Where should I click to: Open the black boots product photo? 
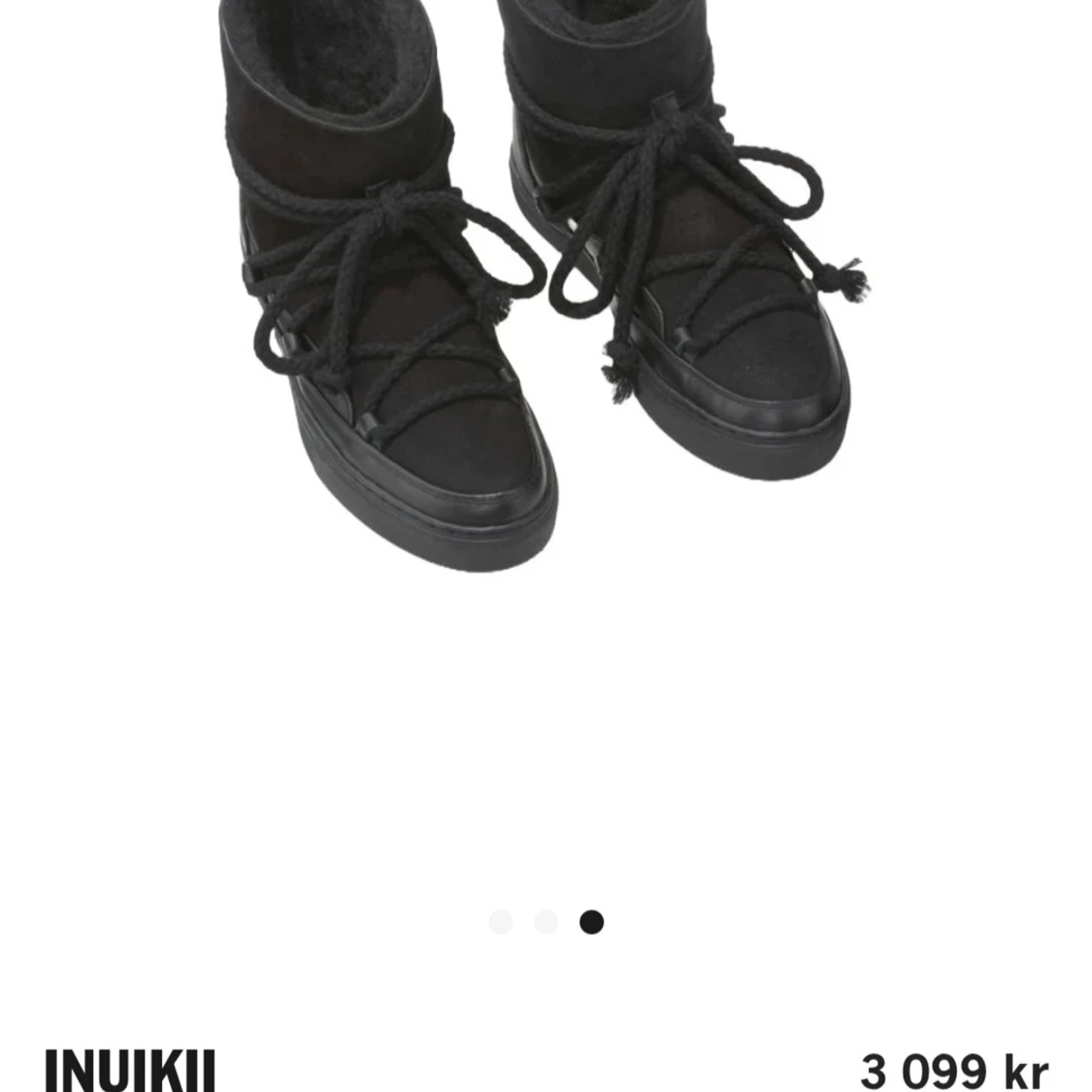pos(544,291)
